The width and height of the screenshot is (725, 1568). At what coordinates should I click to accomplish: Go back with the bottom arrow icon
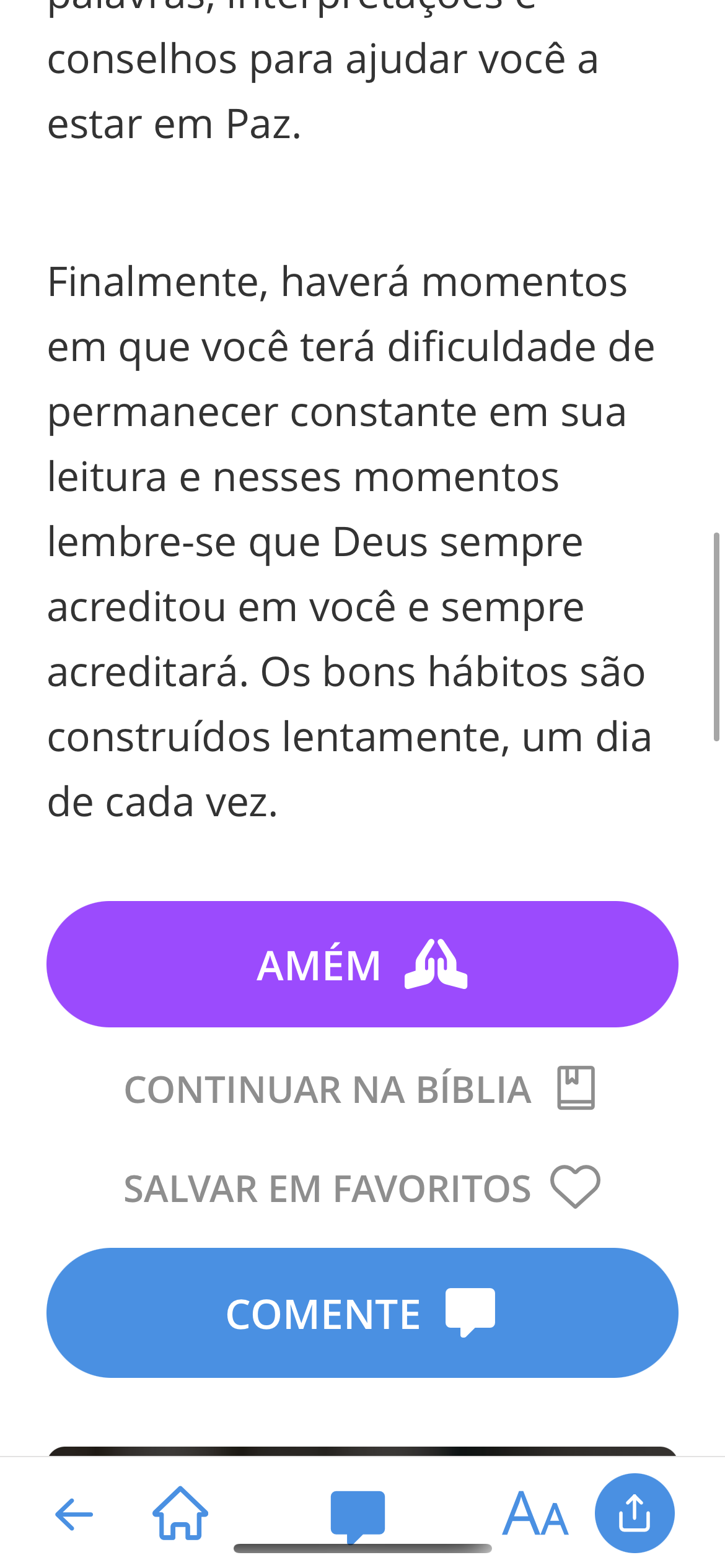pos(74,1514)
